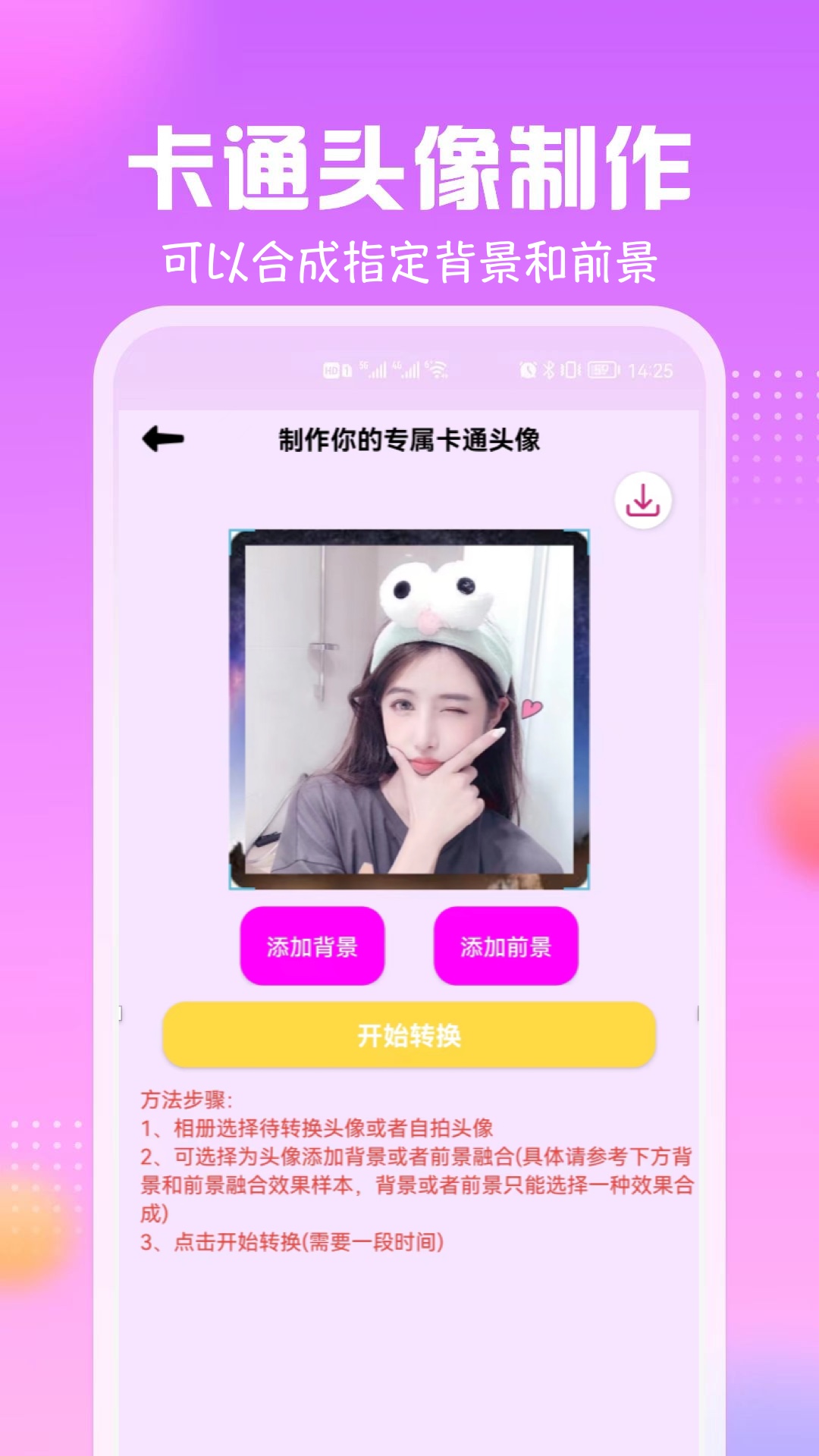The image size is (819, 1456).
Task: Click the WiFi icon in the status bar
Action: point(437,369)
